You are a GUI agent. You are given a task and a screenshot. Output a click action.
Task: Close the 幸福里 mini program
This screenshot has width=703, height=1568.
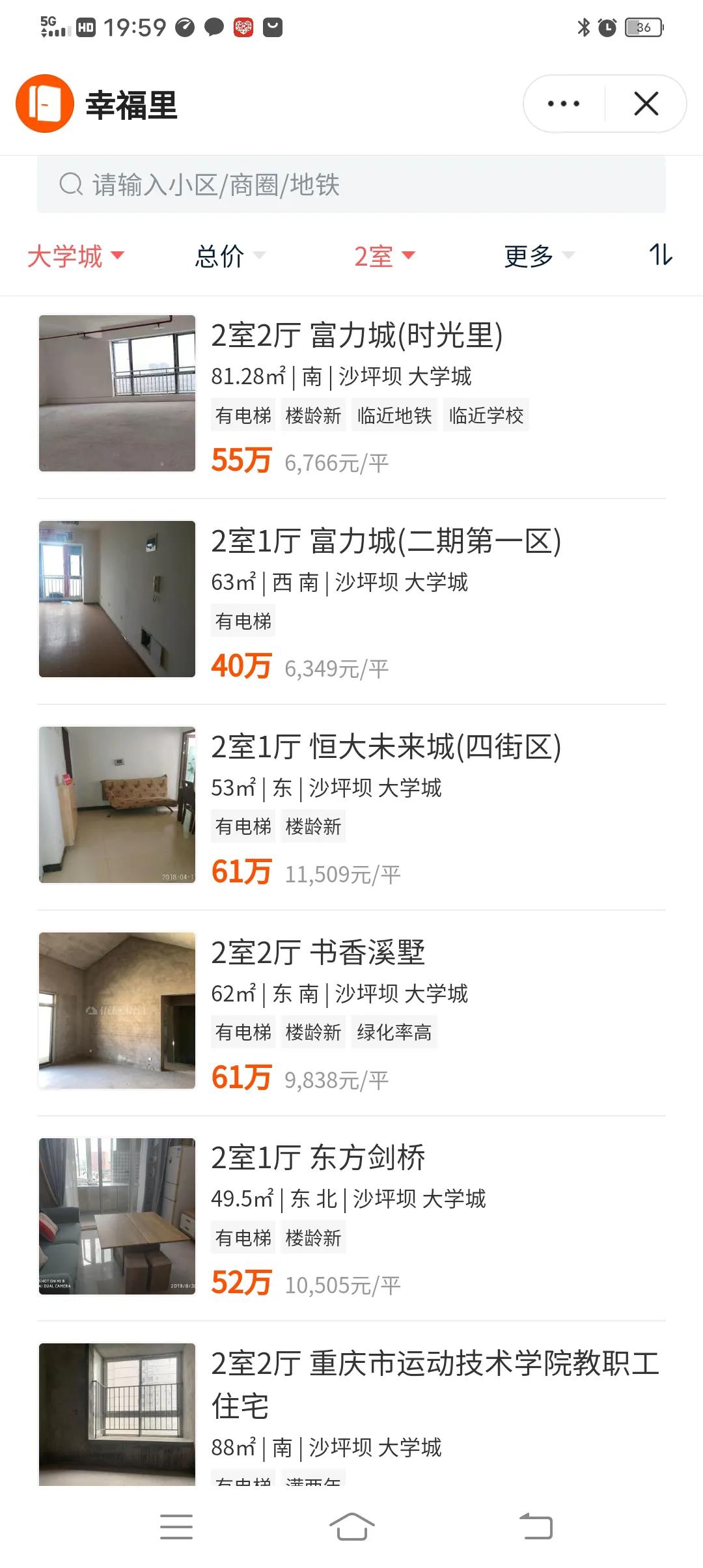[x=646, y=104]
